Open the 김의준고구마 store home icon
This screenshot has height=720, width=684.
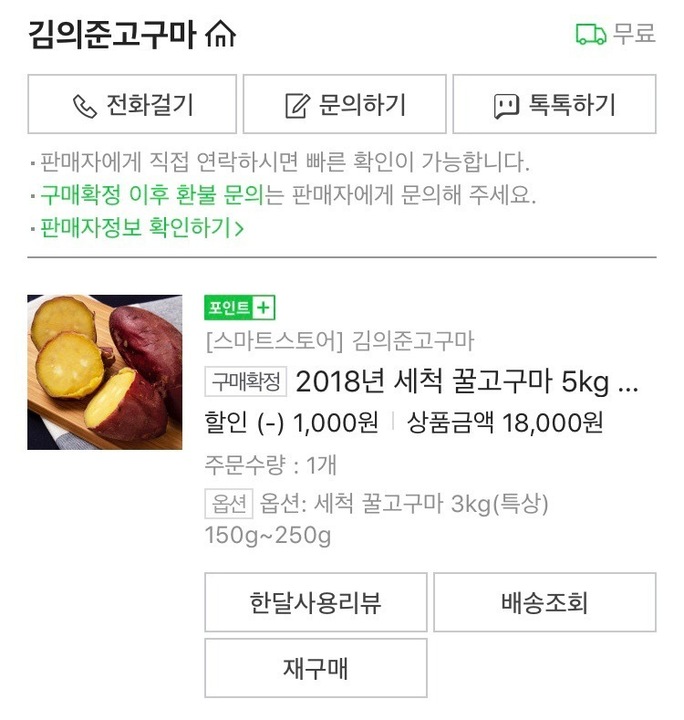point(220,35)
